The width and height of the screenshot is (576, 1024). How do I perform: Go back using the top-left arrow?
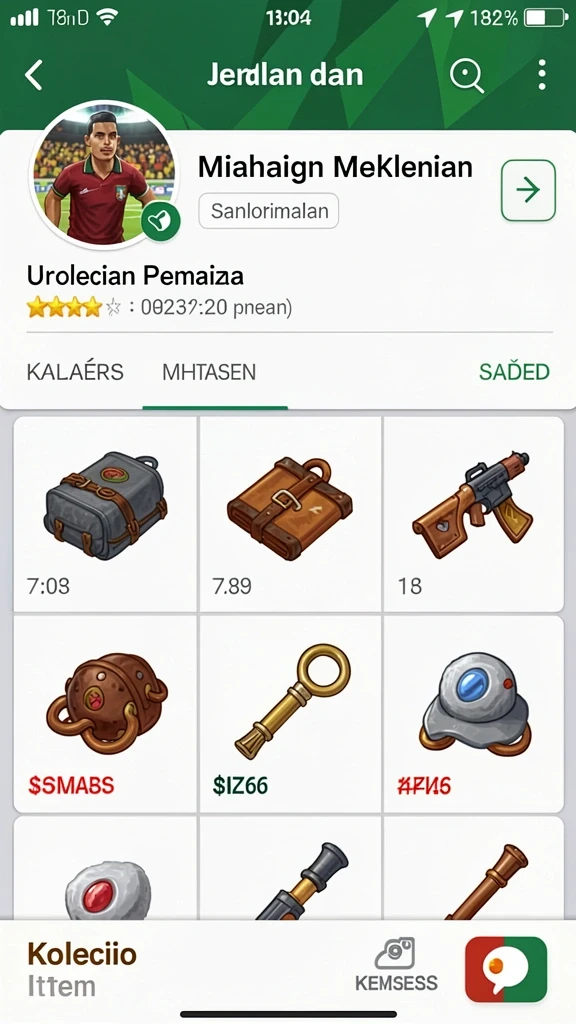point(34,74)
